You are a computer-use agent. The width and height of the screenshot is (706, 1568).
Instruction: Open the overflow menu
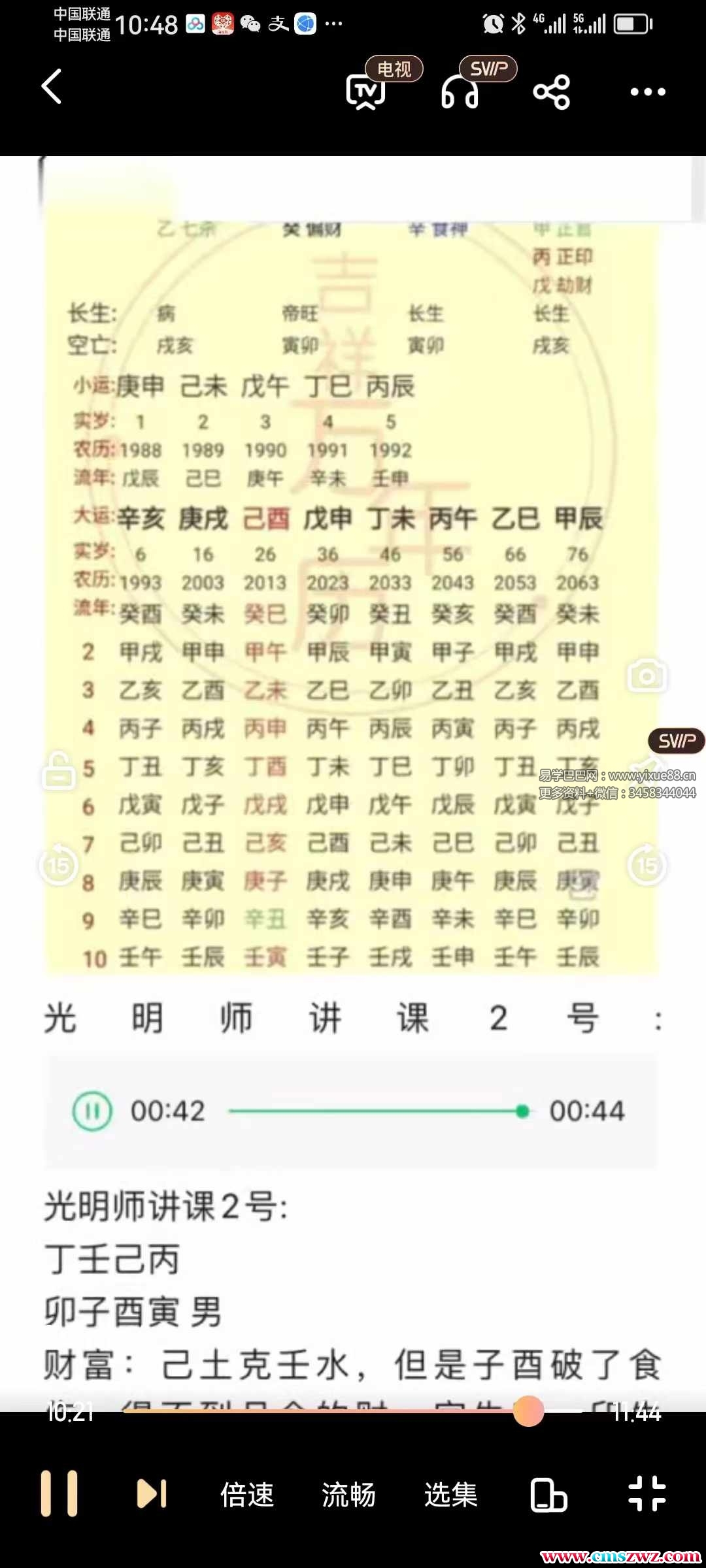tap(647, 91)
